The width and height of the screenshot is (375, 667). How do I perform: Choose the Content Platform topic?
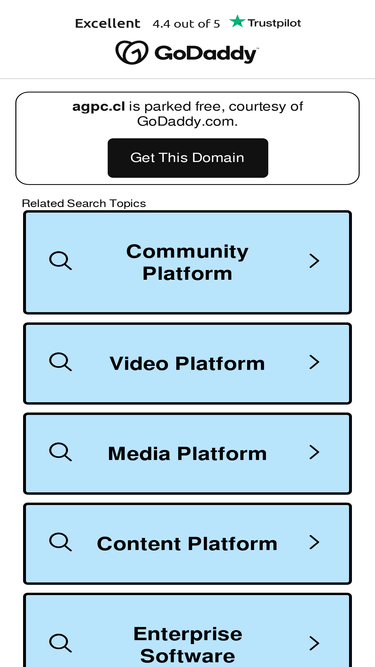[188, 544]
